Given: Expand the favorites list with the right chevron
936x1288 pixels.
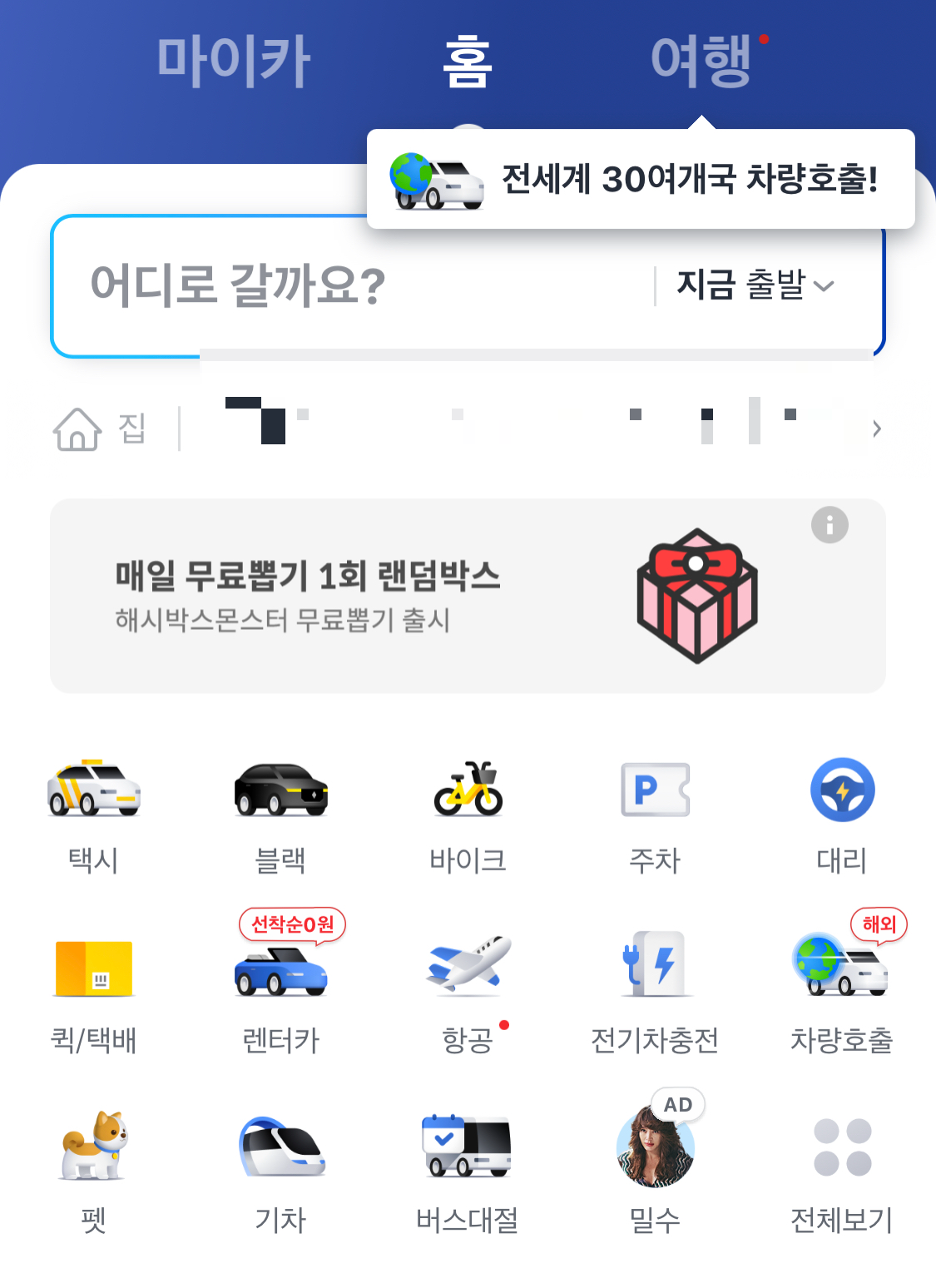Looking at the screenshot, I should 878,429.
